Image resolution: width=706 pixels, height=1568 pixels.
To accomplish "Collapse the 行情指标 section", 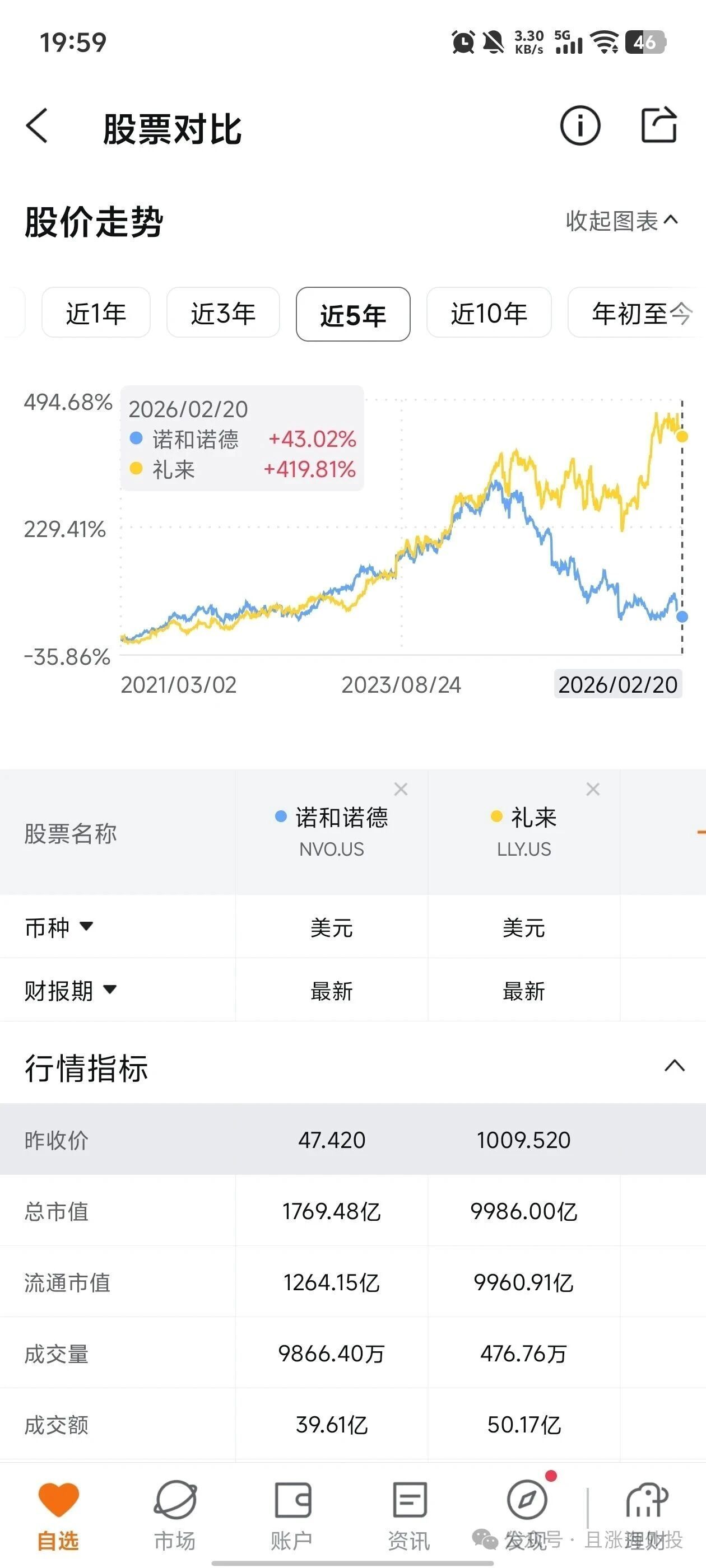I will point(674,1066).
